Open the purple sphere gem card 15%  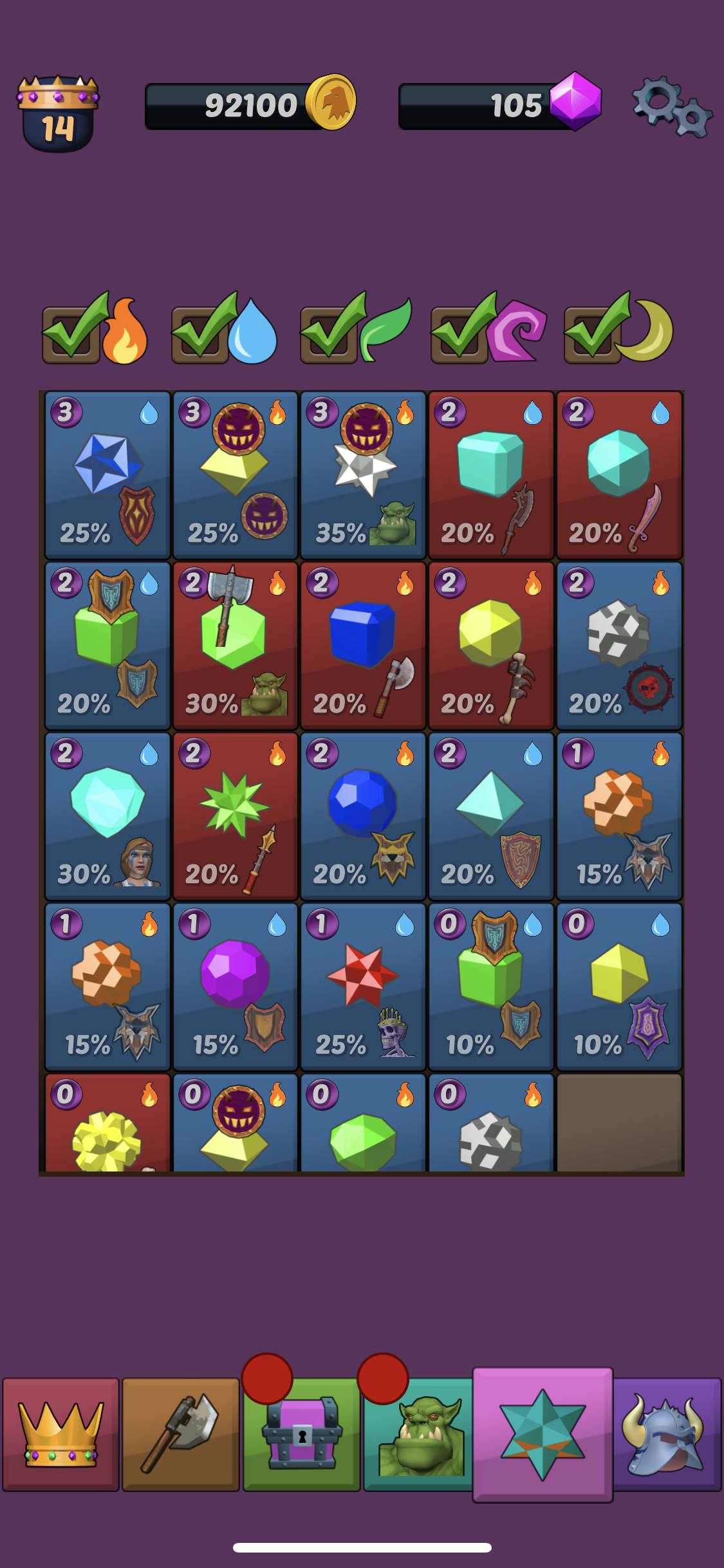point(235,987)
